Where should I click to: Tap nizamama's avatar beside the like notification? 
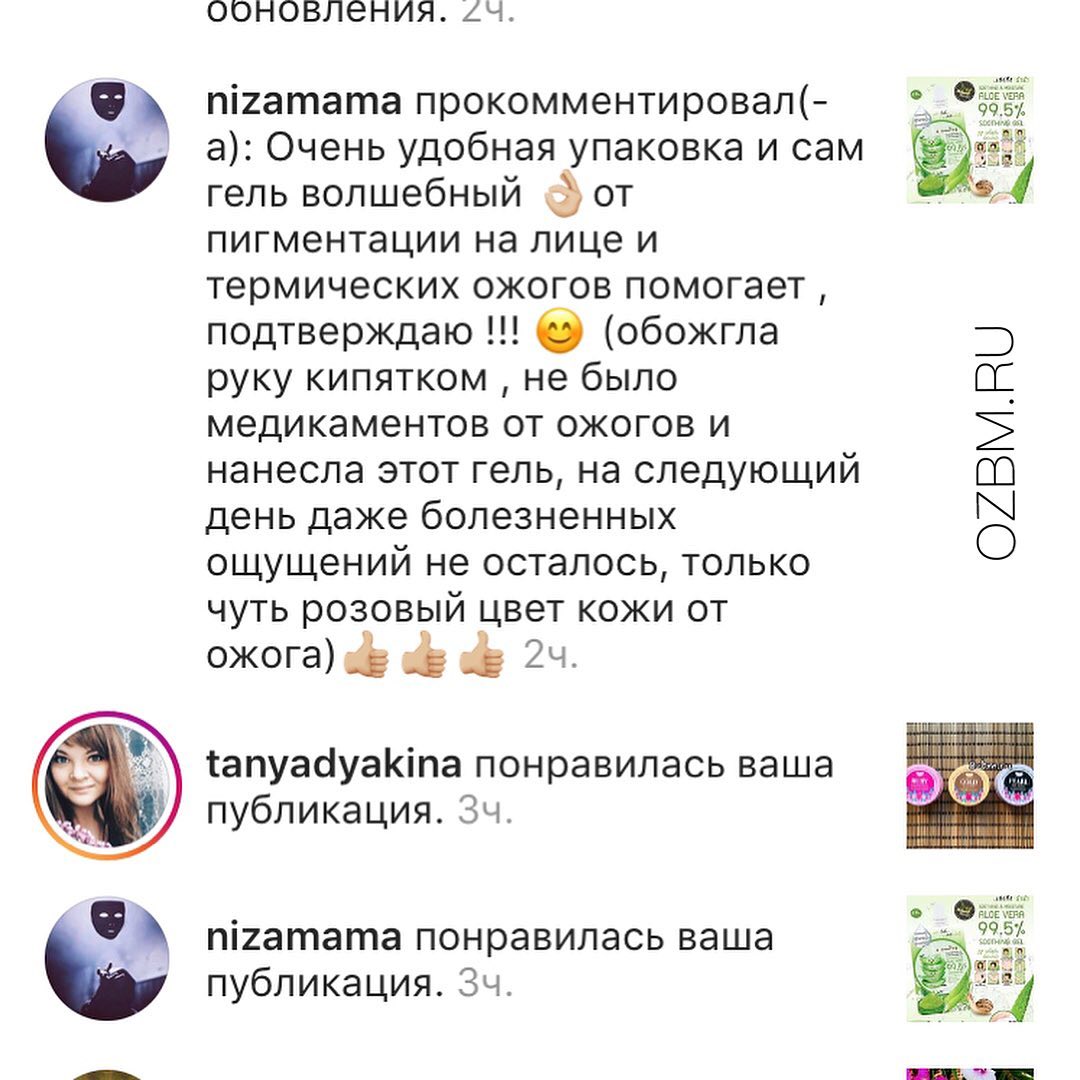point(108,958)
